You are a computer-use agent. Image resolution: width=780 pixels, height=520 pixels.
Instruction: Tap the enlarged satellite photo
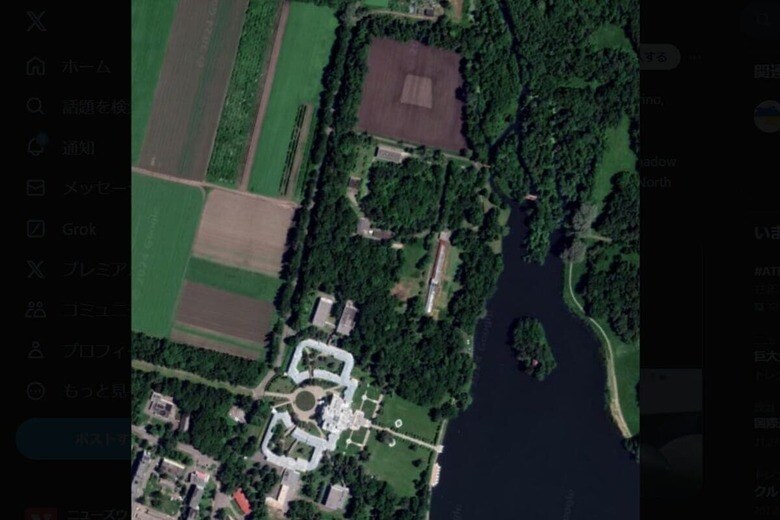[385, 260]
